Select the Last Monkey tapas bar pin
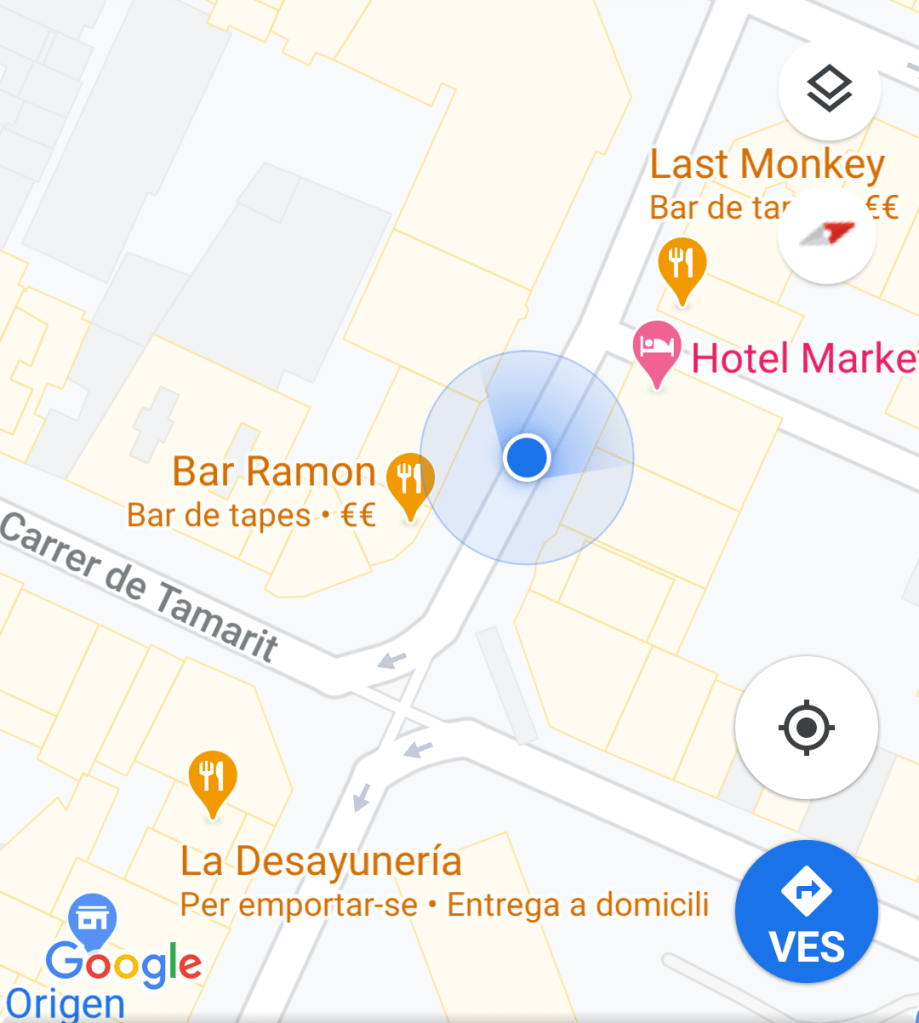Screen dimensions: 919x1023 [x=682, y=265]
